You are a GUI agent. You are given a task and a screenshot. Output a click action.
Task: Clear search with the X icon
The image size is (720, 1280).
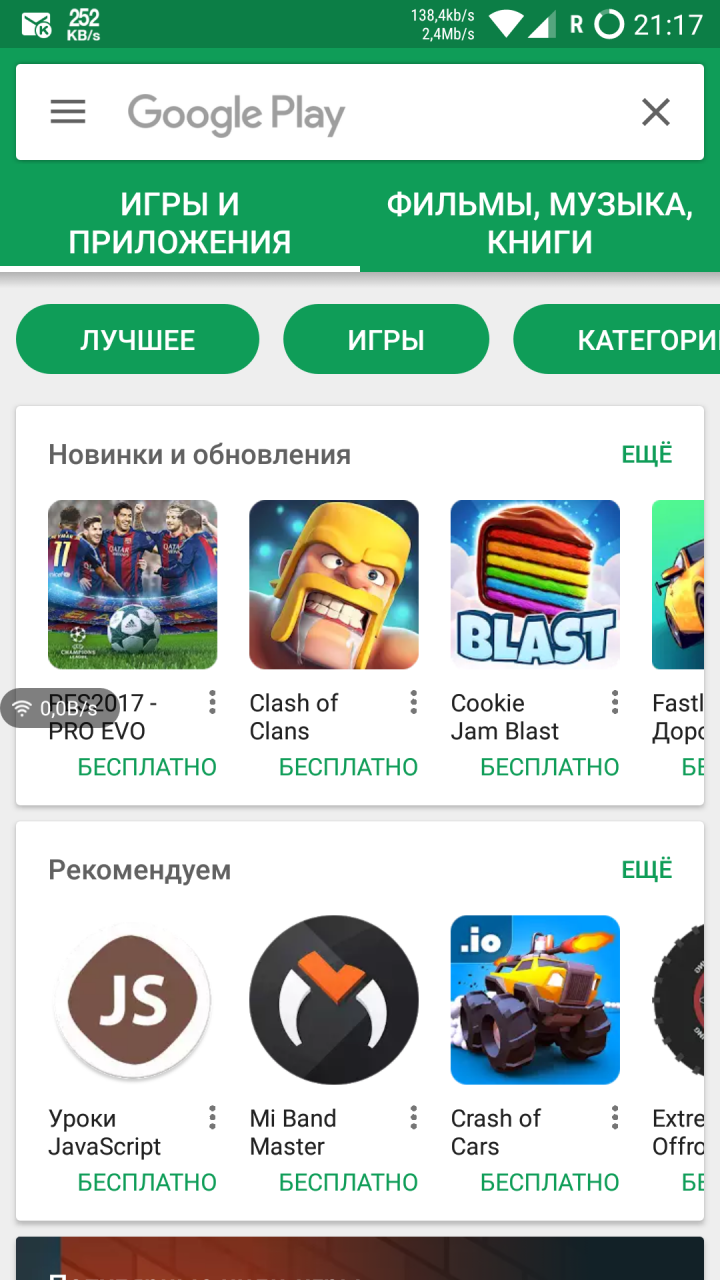[x=655, y=113]
